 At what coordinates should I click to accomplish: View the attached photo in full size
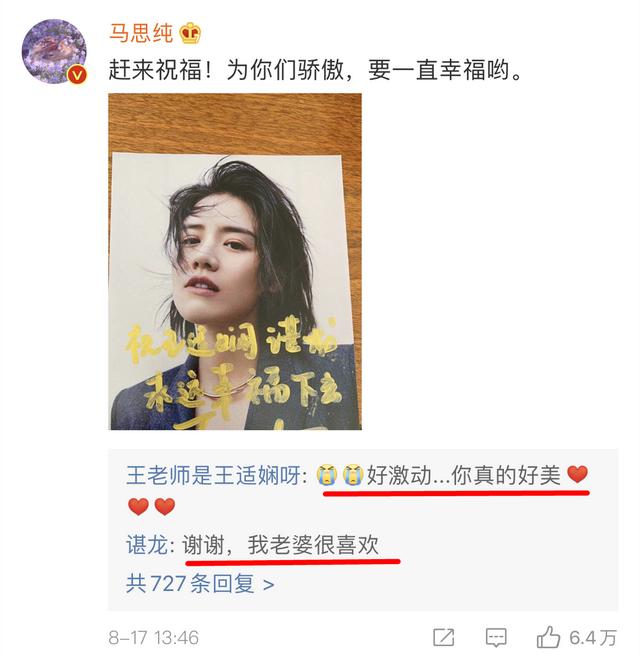(235, 262)
